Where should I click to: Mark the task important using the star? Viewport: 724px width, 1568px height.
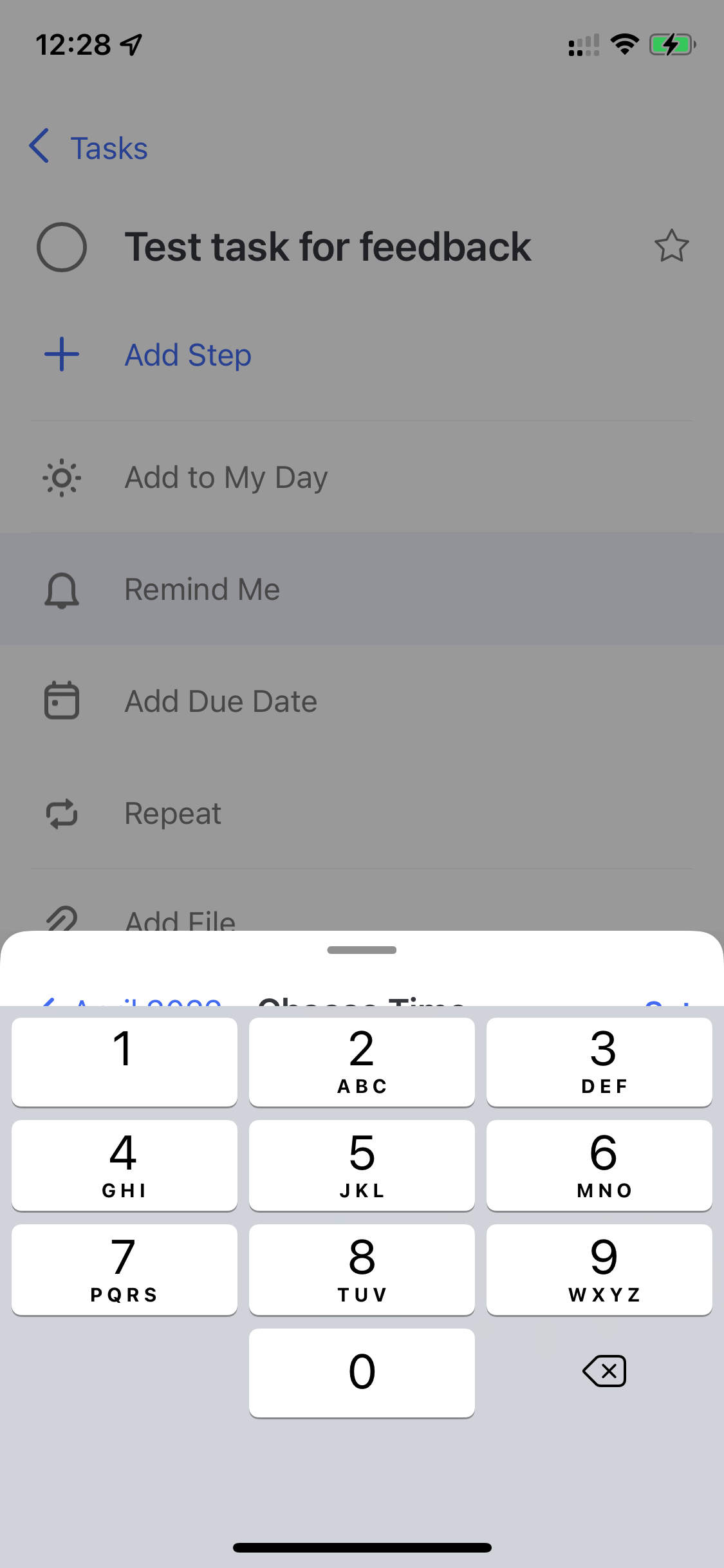pyautogui.click(x=672, y=247)
